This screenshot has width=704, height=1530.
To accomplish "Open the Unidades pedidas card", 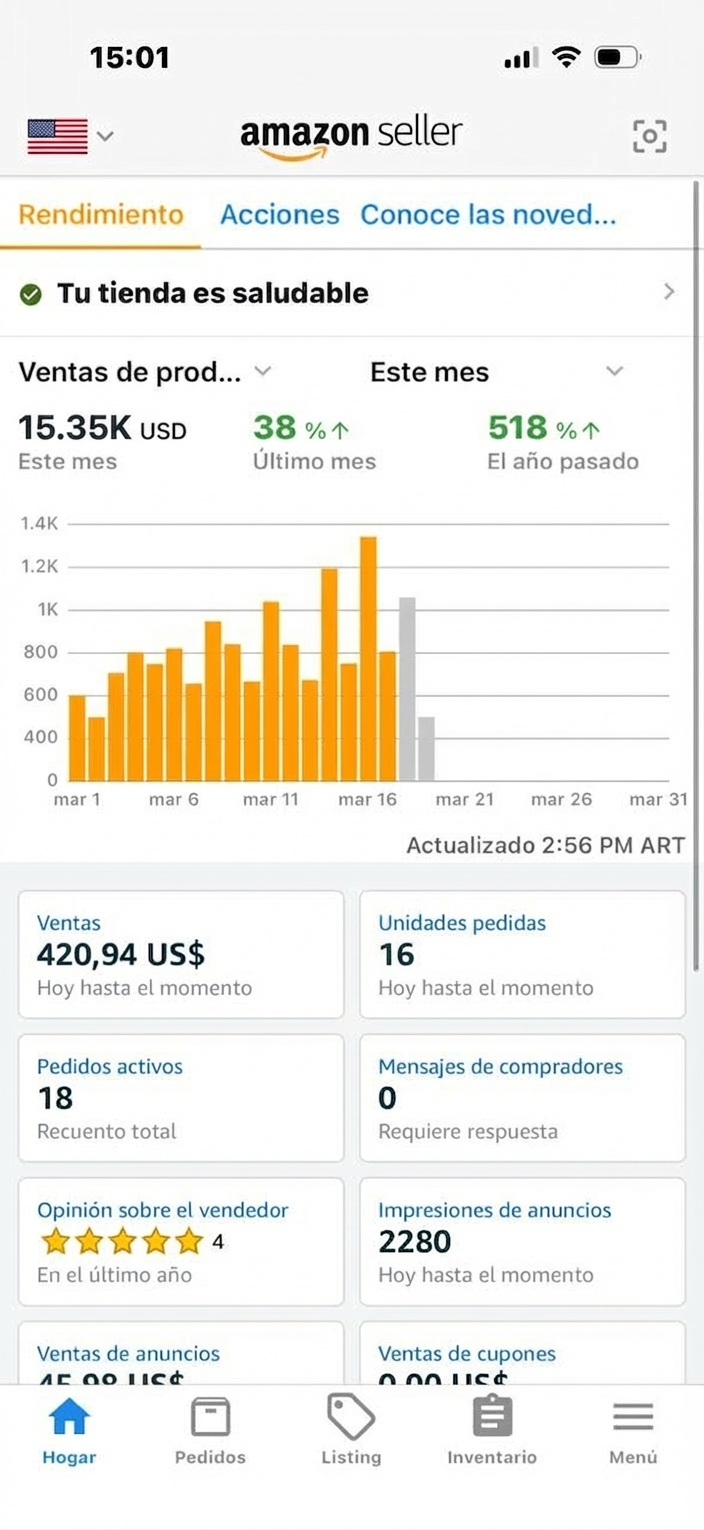I will pos(522,955).
